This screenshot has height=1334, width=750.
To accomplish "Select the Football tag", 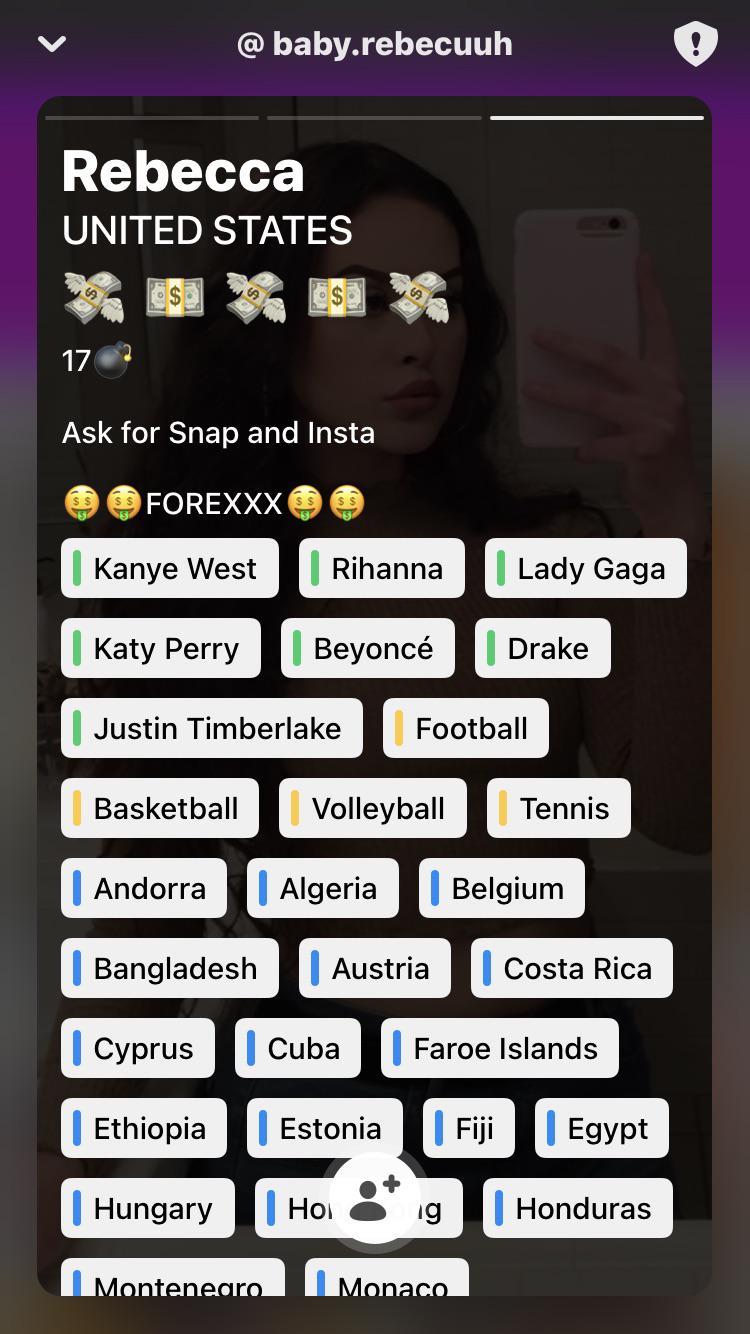I will click(466, 728).
